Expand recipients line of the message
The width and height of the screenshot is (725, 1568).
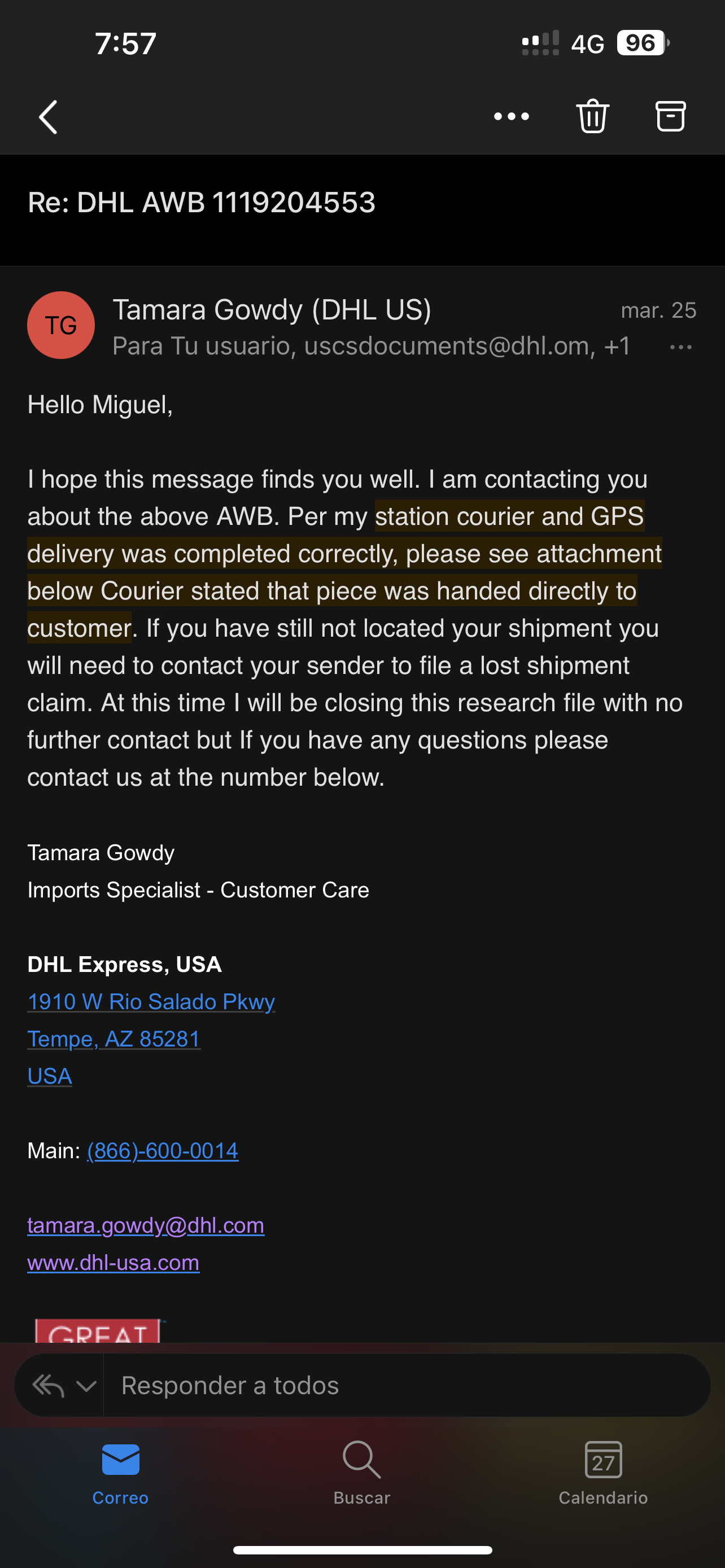point(372,346)
